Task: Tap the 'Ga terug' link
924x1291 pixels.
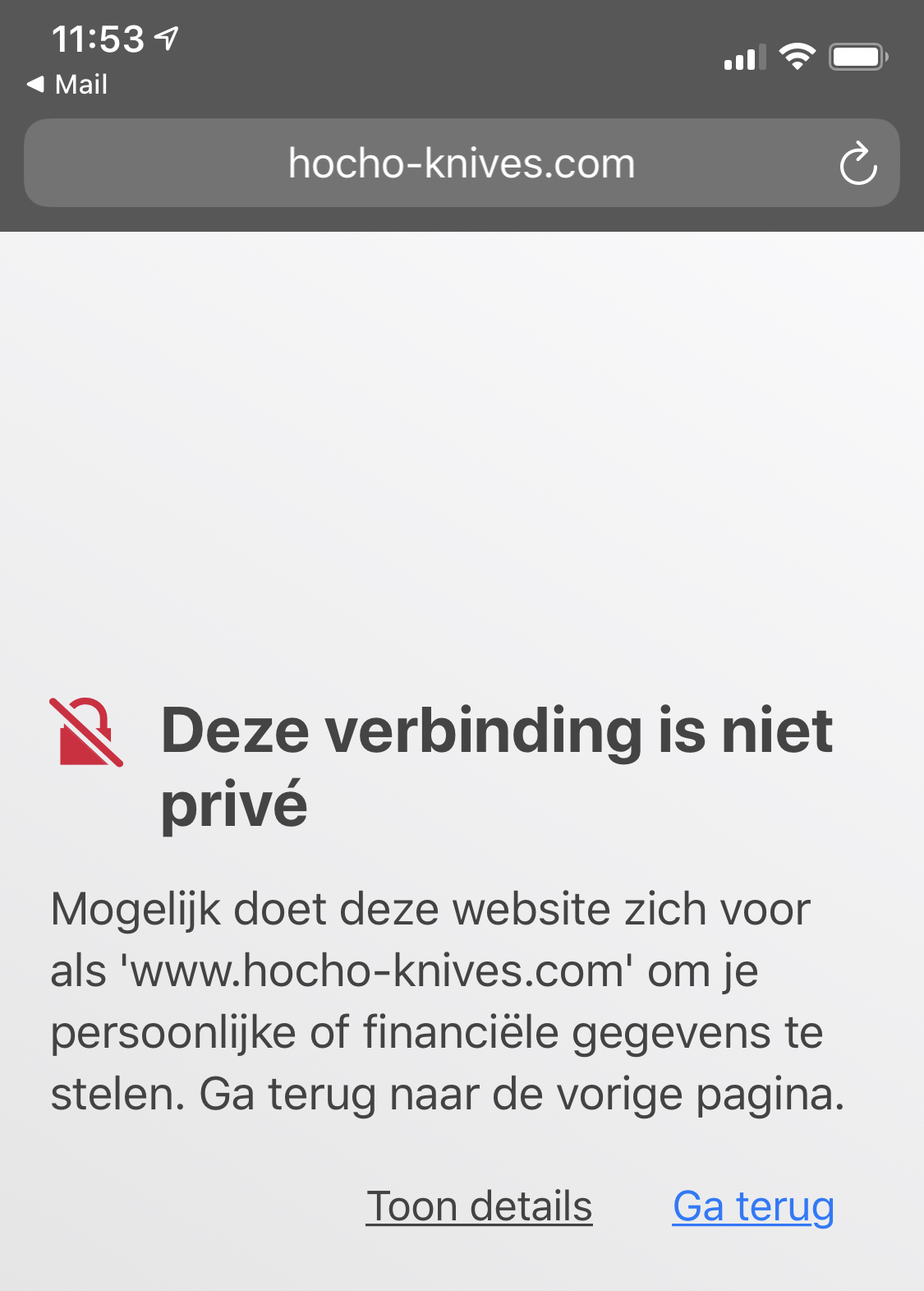Action: [753, 1206]
